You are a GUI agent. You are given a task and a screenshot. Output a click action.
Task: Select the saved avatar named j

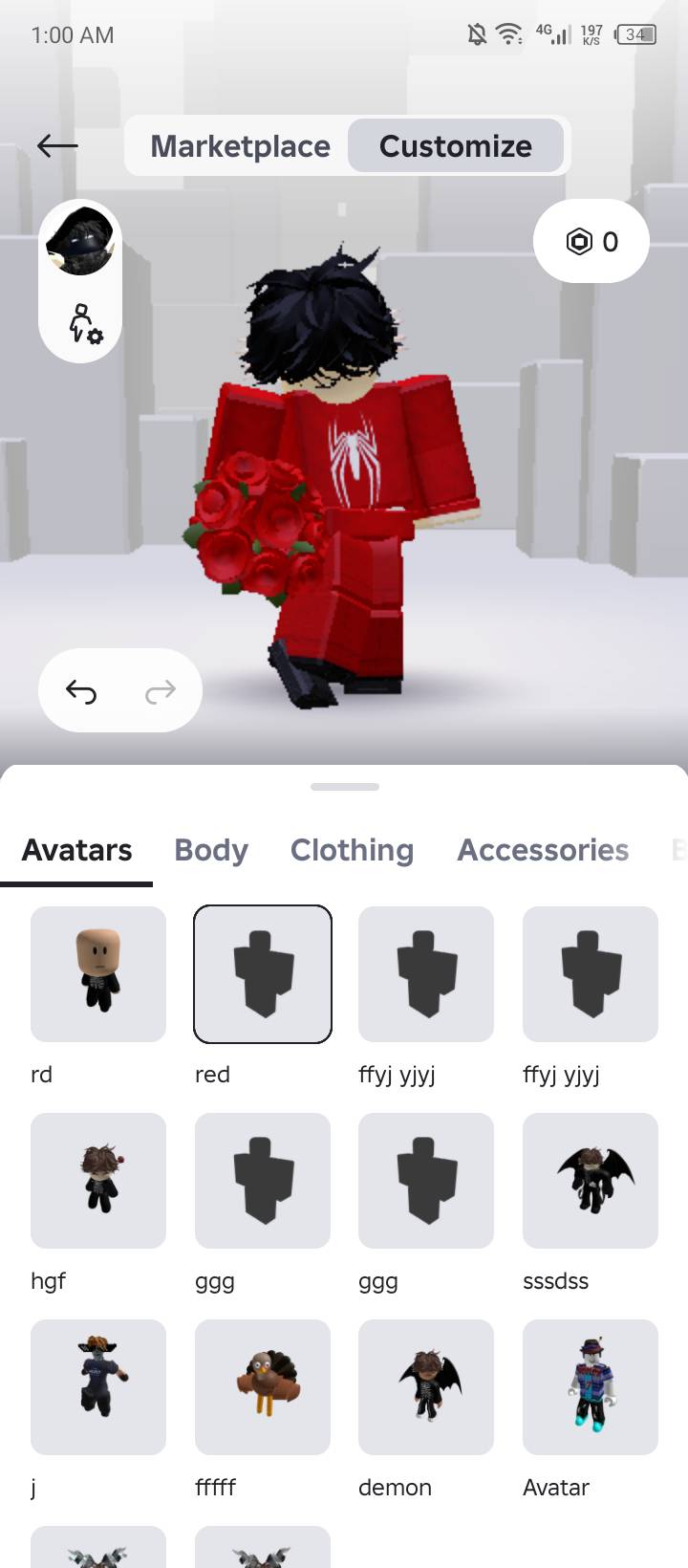(x=98, y=1387)
